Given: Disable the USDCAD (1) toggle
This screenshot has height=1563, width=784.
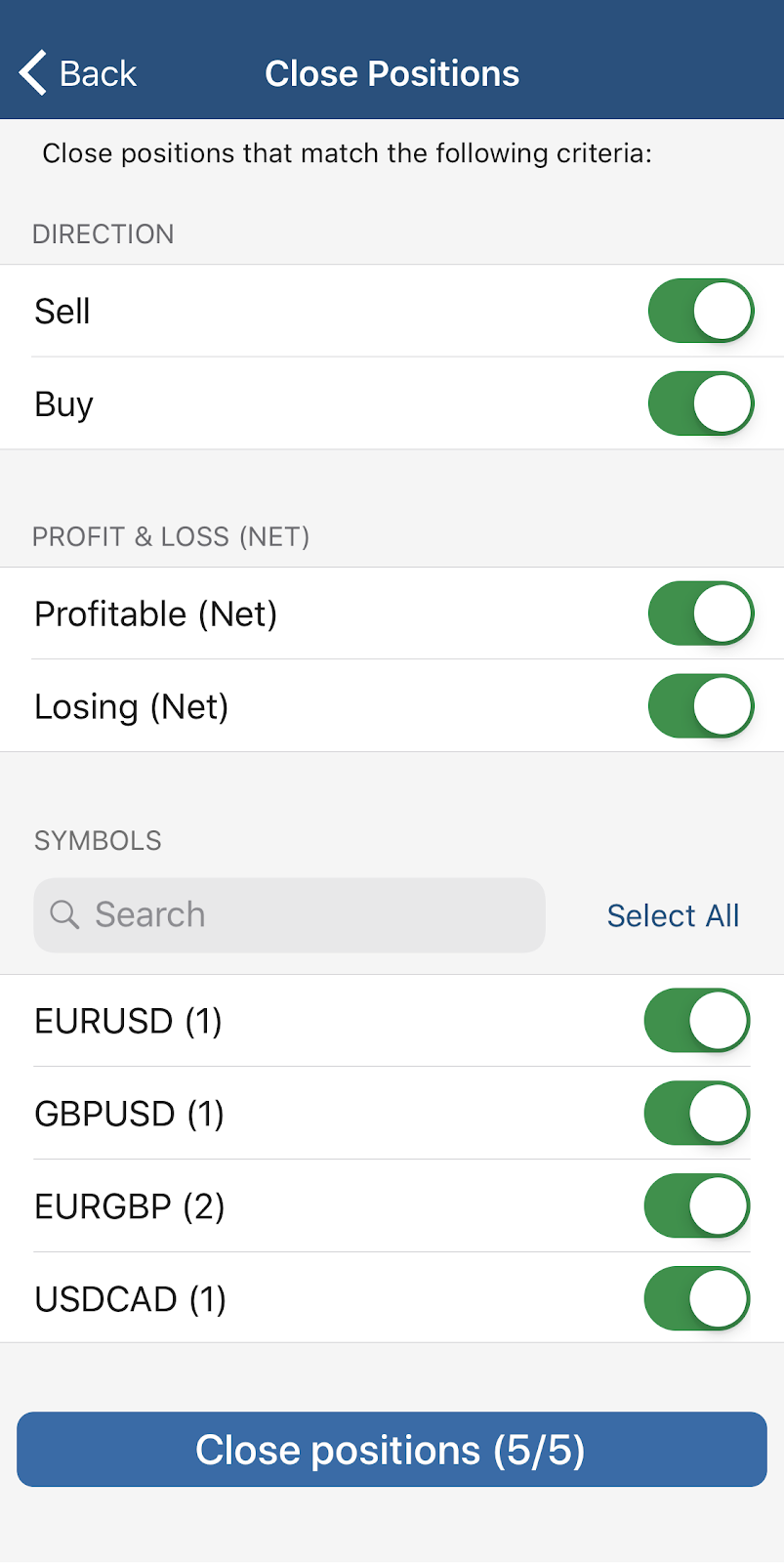Looking at the screenshot, I should coord(697,1299).
